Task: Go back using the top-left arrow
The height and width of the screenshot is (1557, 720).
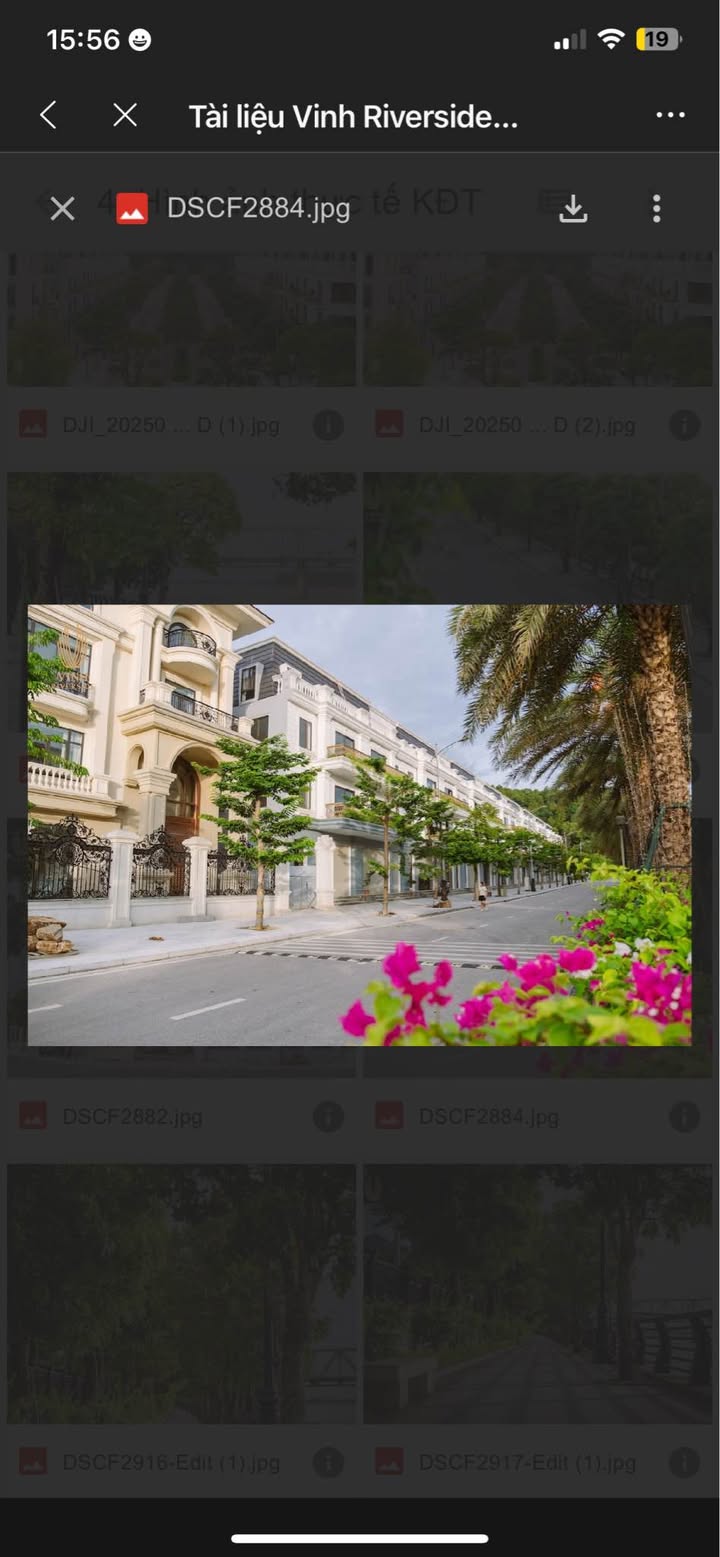Action: click(x=48, y=115)
